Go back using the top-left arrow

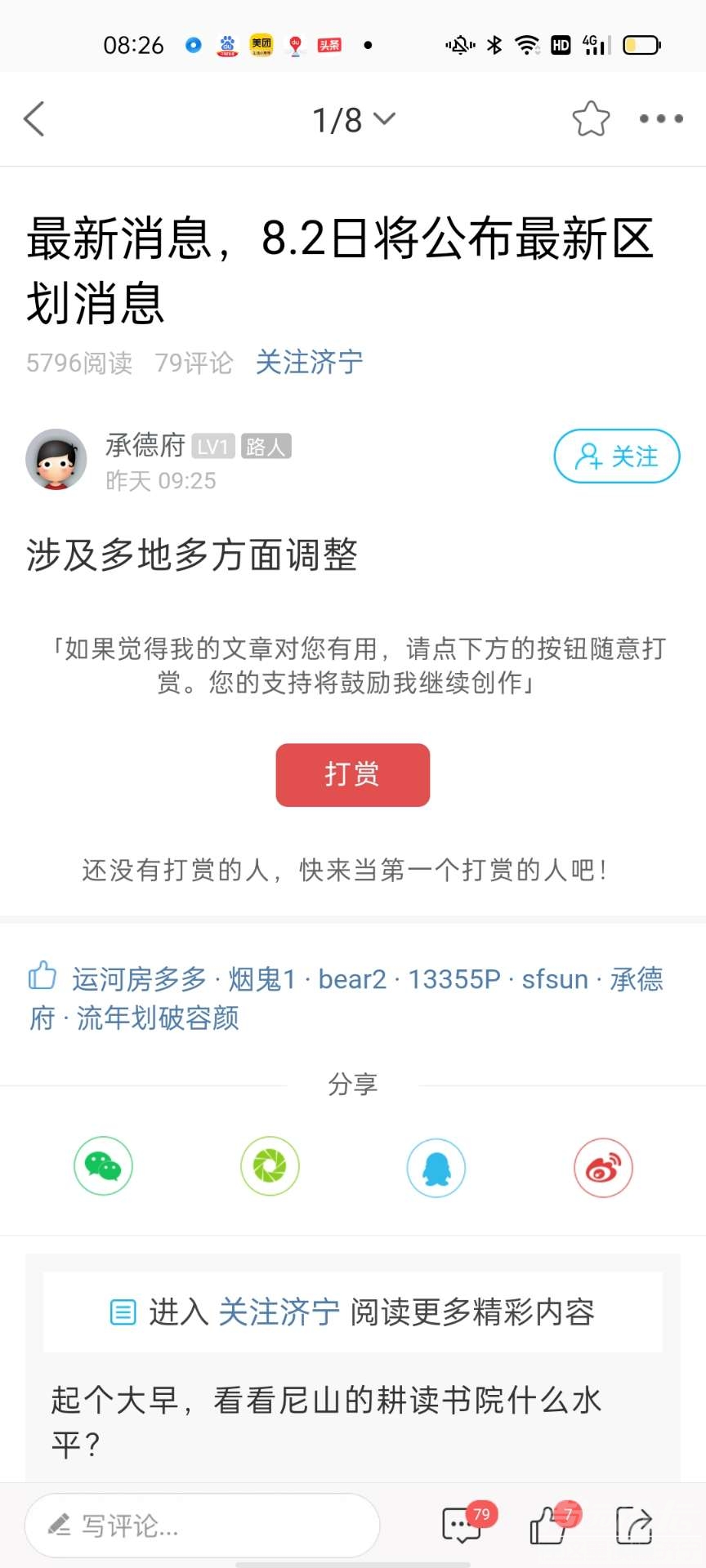point(34,119)
